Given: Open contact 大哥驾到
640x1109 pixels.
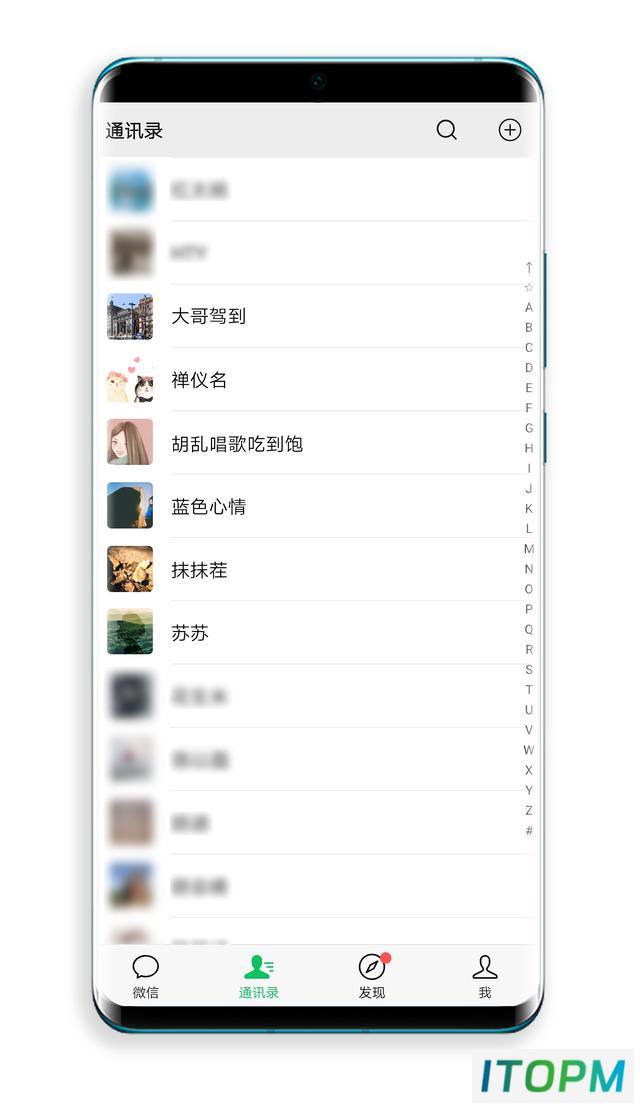Looking at the screenshot, I should [x=315, y=316].
